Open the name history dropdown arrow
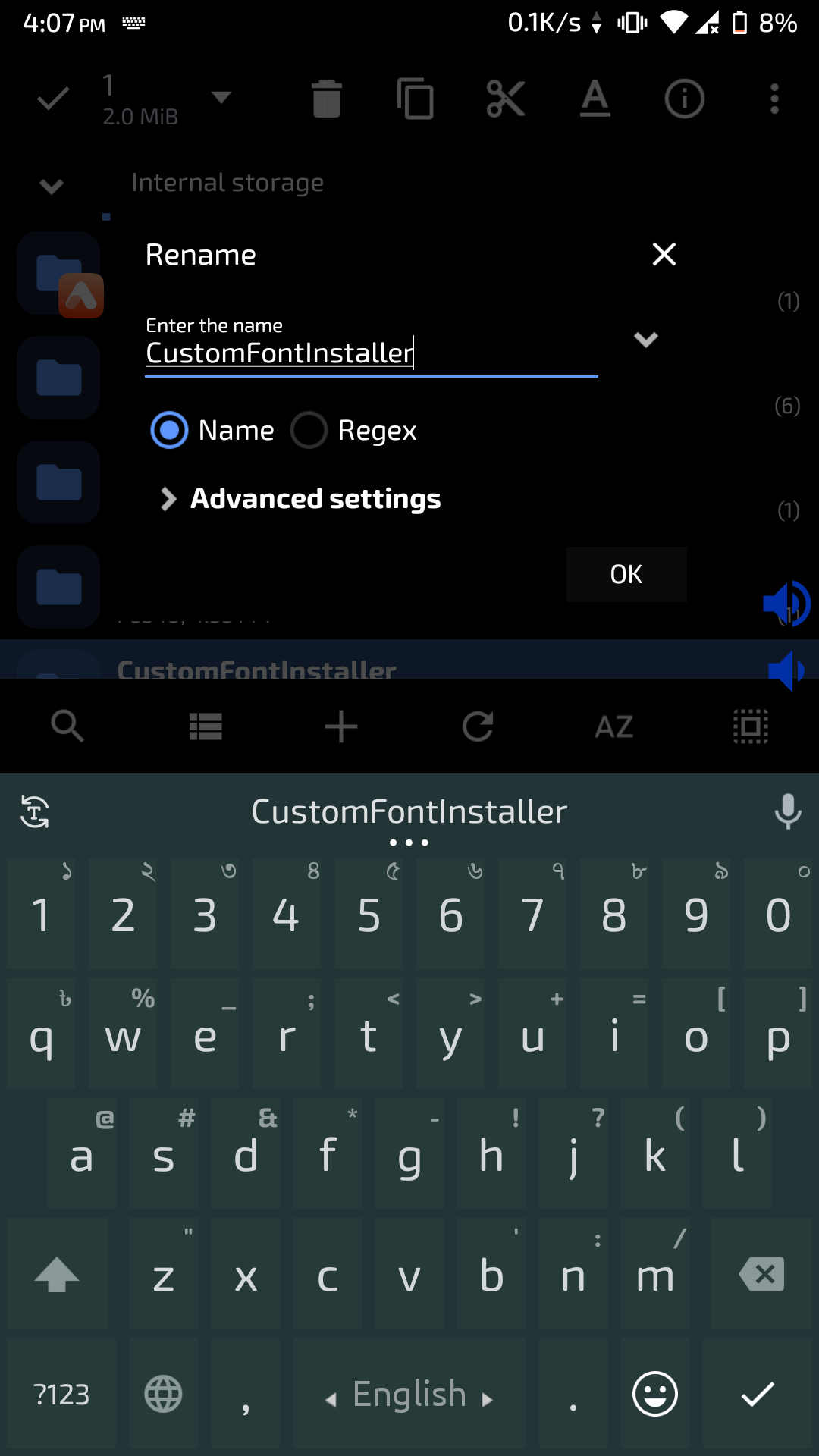The height and width of the screenshot is (1456, 819). tap(645, 340)
